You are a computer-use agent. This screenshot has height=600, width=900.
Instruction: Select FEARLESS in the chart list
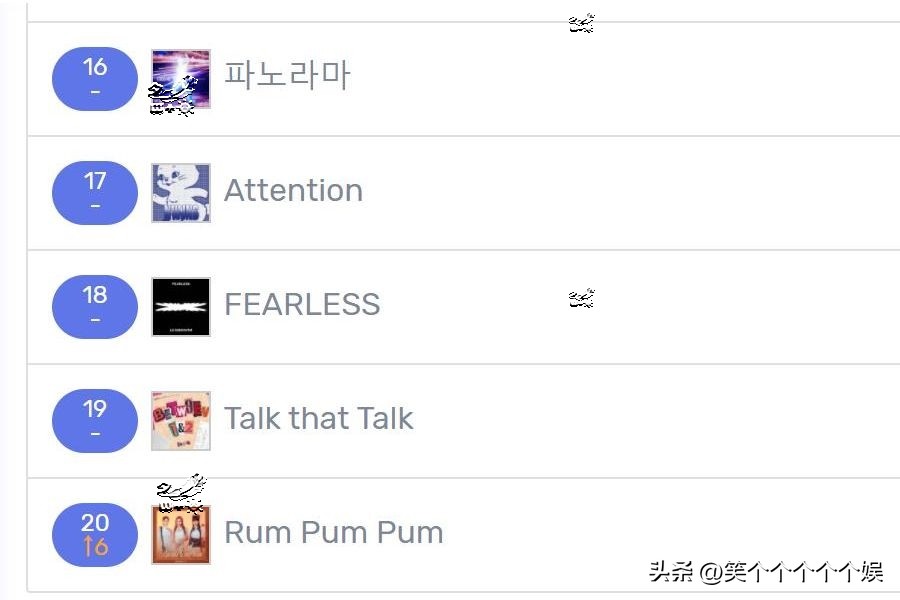tap(301, 305)
